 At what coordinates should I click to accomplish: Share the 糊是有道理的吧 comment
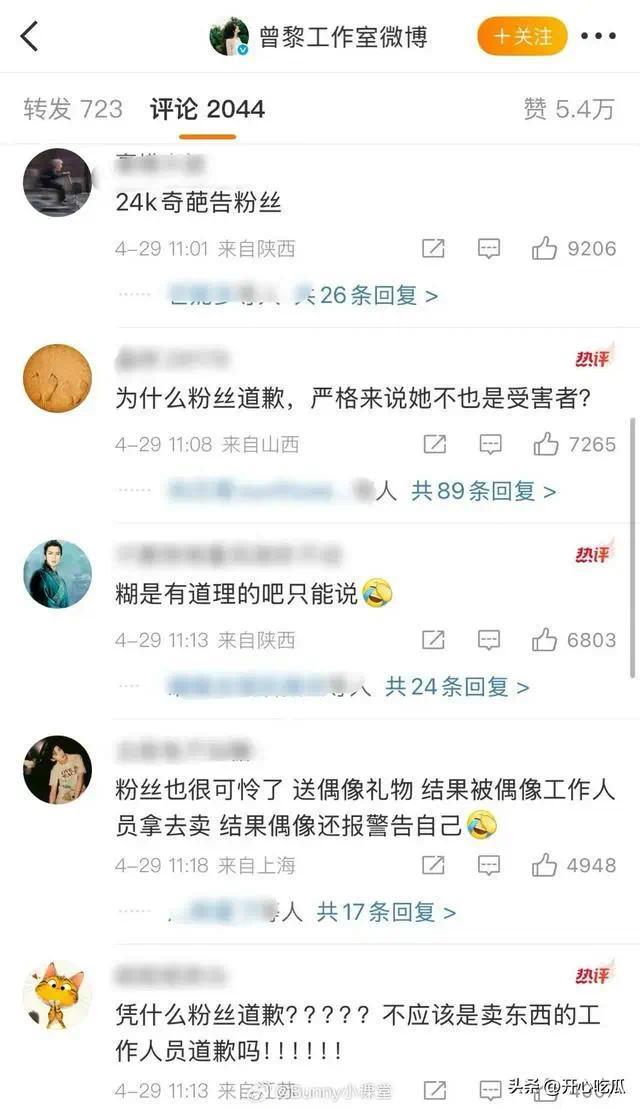coord(433,640)
